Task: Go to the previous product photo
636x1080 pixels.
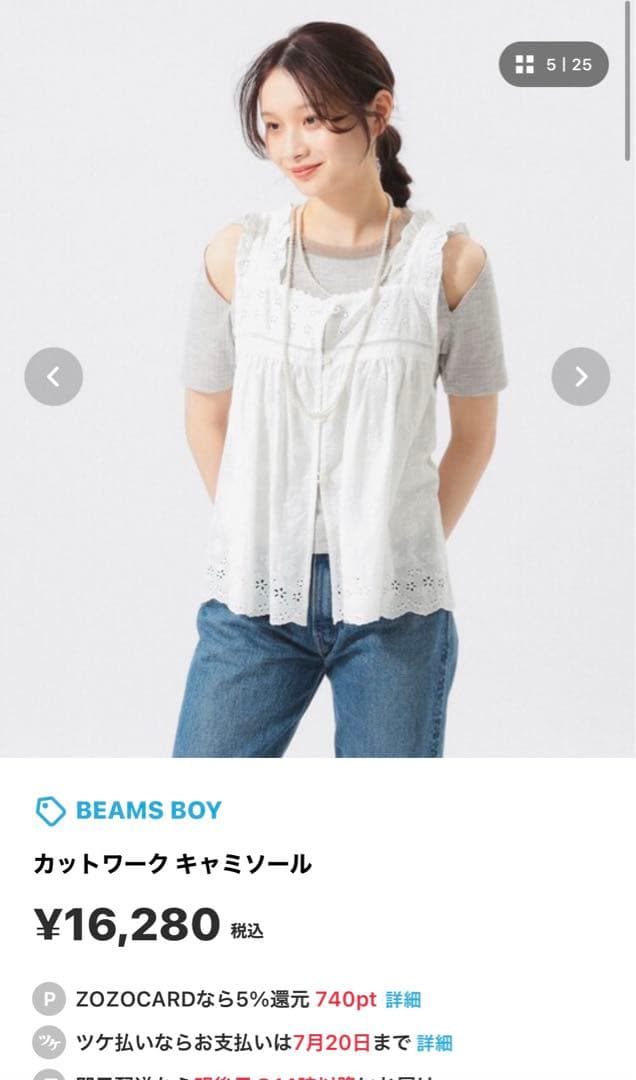Action: pos(53,377)
